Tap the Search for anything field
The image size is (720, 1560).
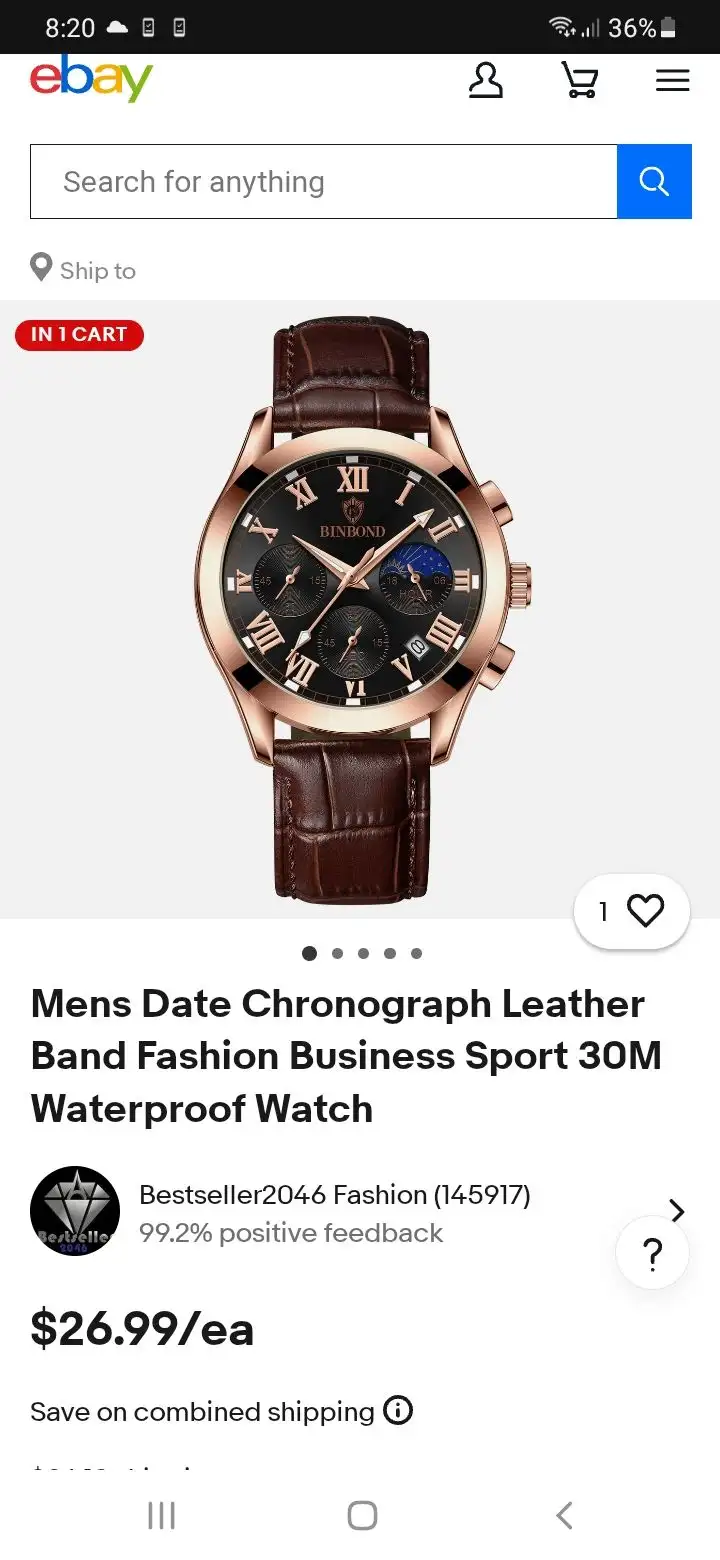point(323,181)
